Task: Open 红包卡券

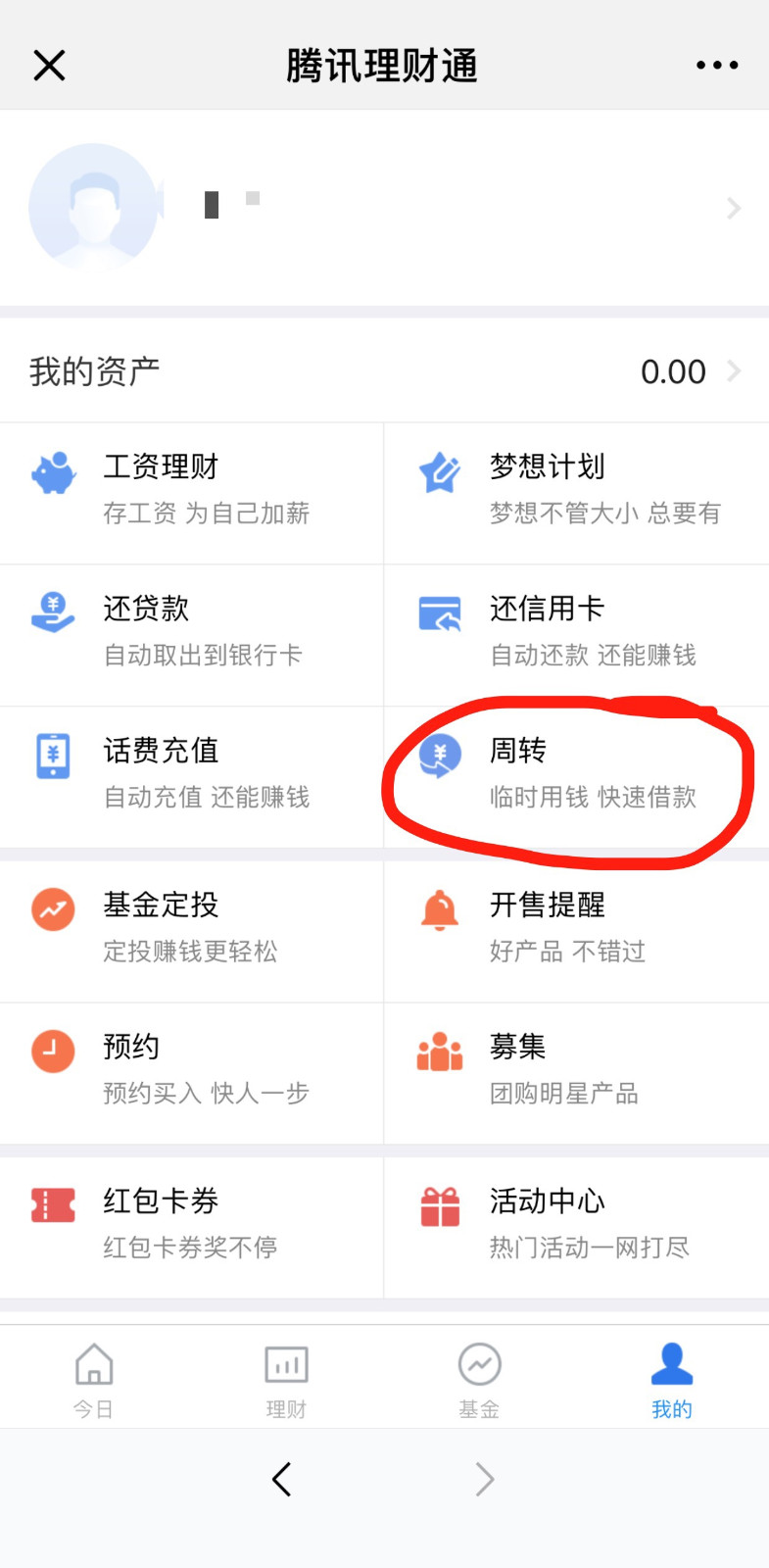Action: click(x=191, y=1227)
